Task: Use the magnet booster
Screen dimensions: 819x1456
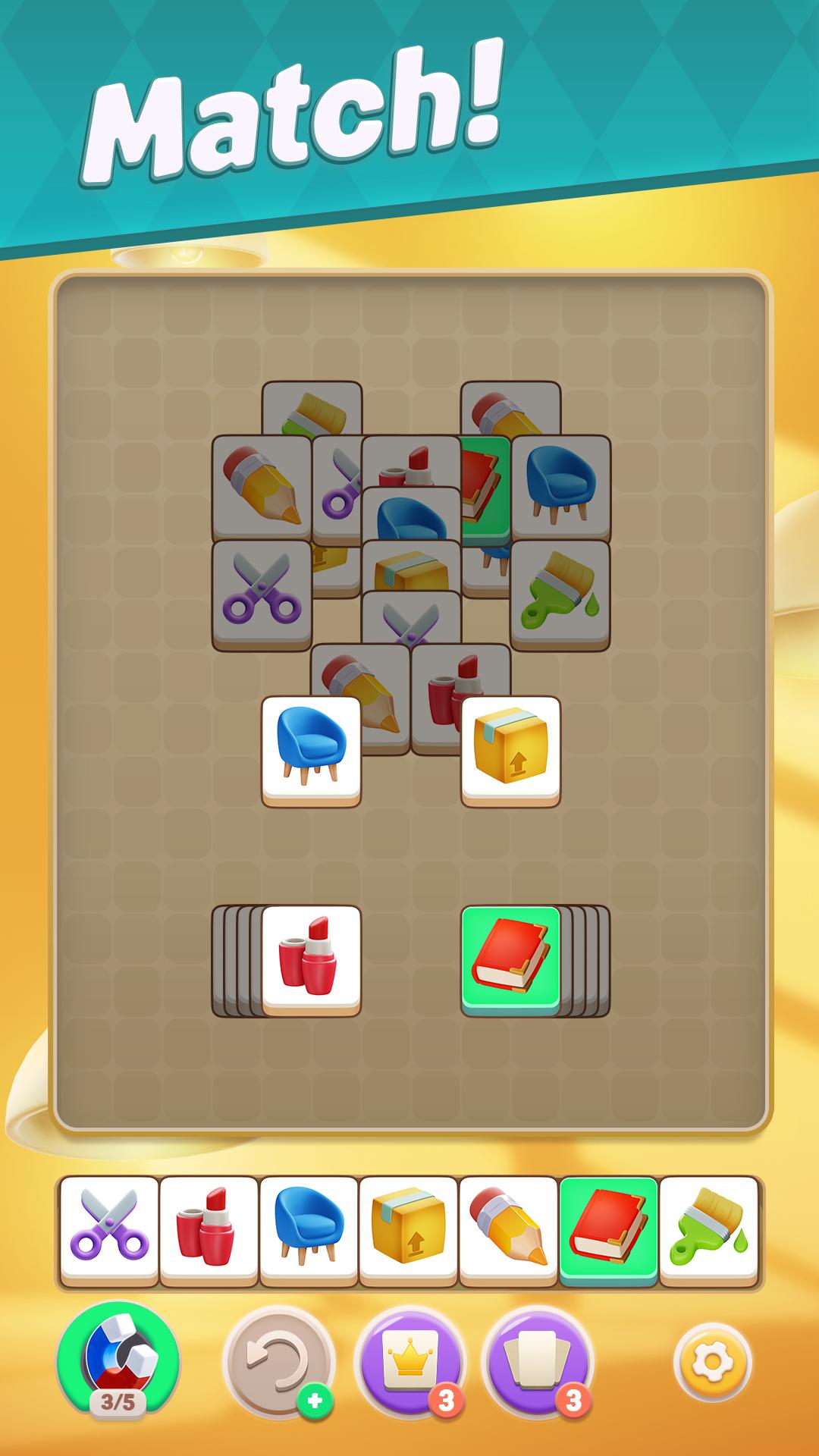Action: coord(118,1361)
